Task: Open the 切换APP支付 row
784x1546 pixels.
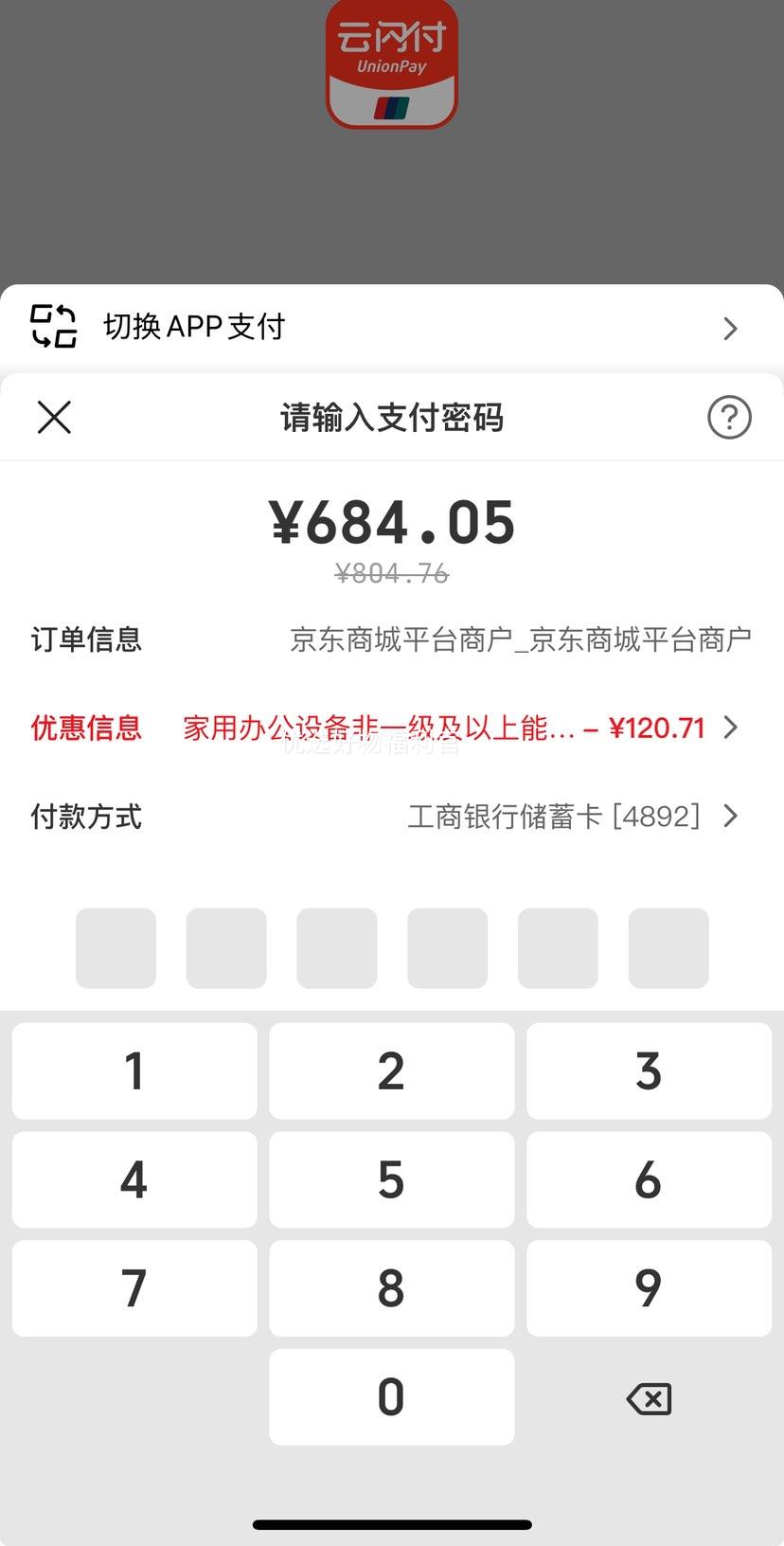Action: tap(392, 328)
